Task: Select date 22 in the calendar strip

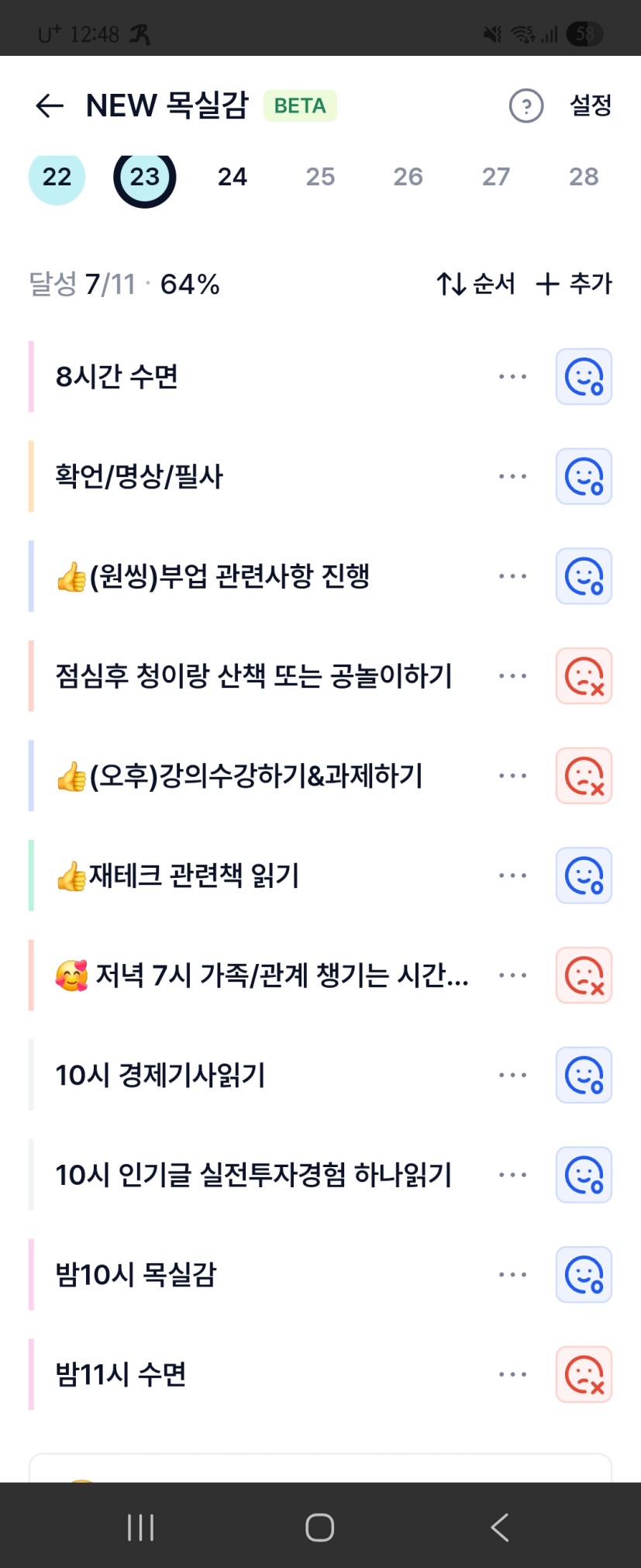Action: [57, 177]
